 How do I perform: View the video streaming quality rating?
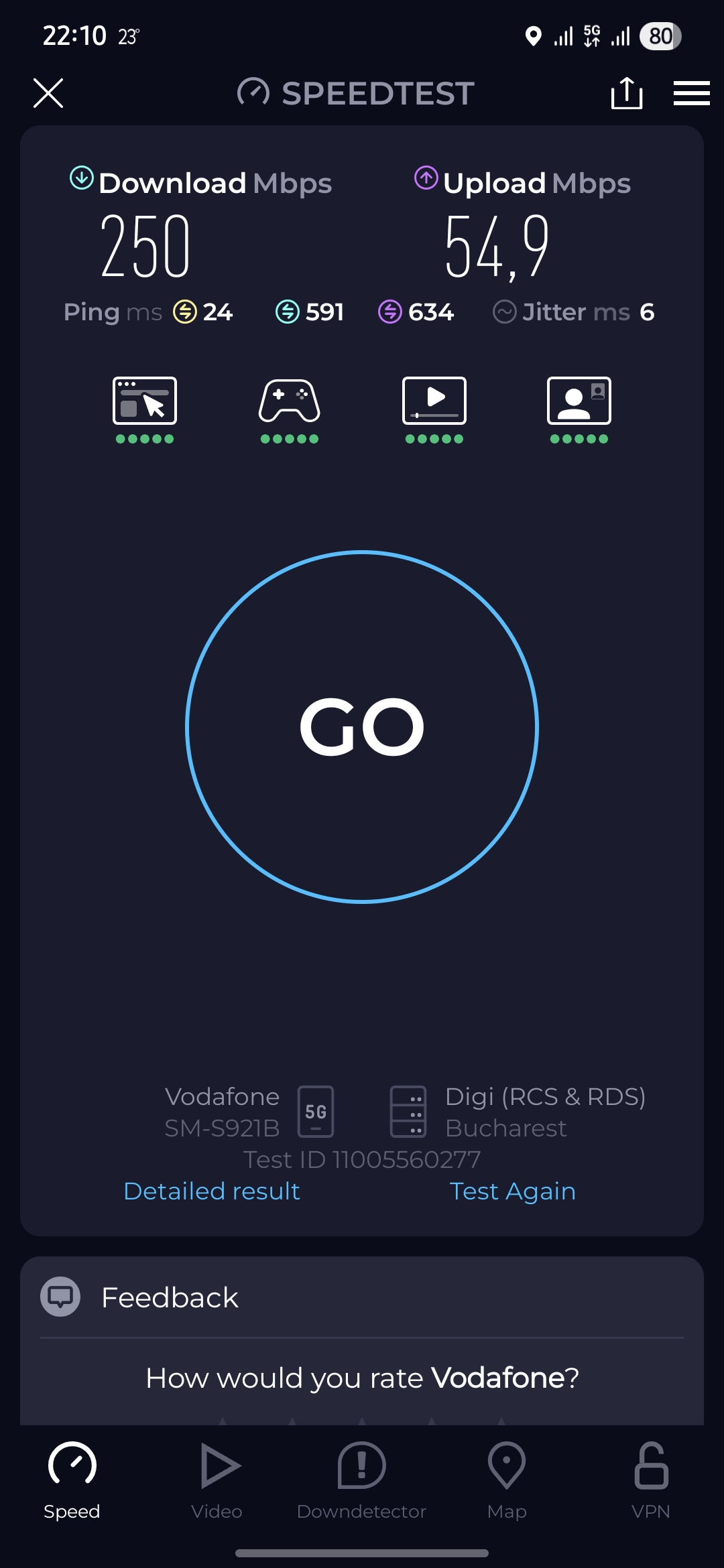click(x=434, y=410)
